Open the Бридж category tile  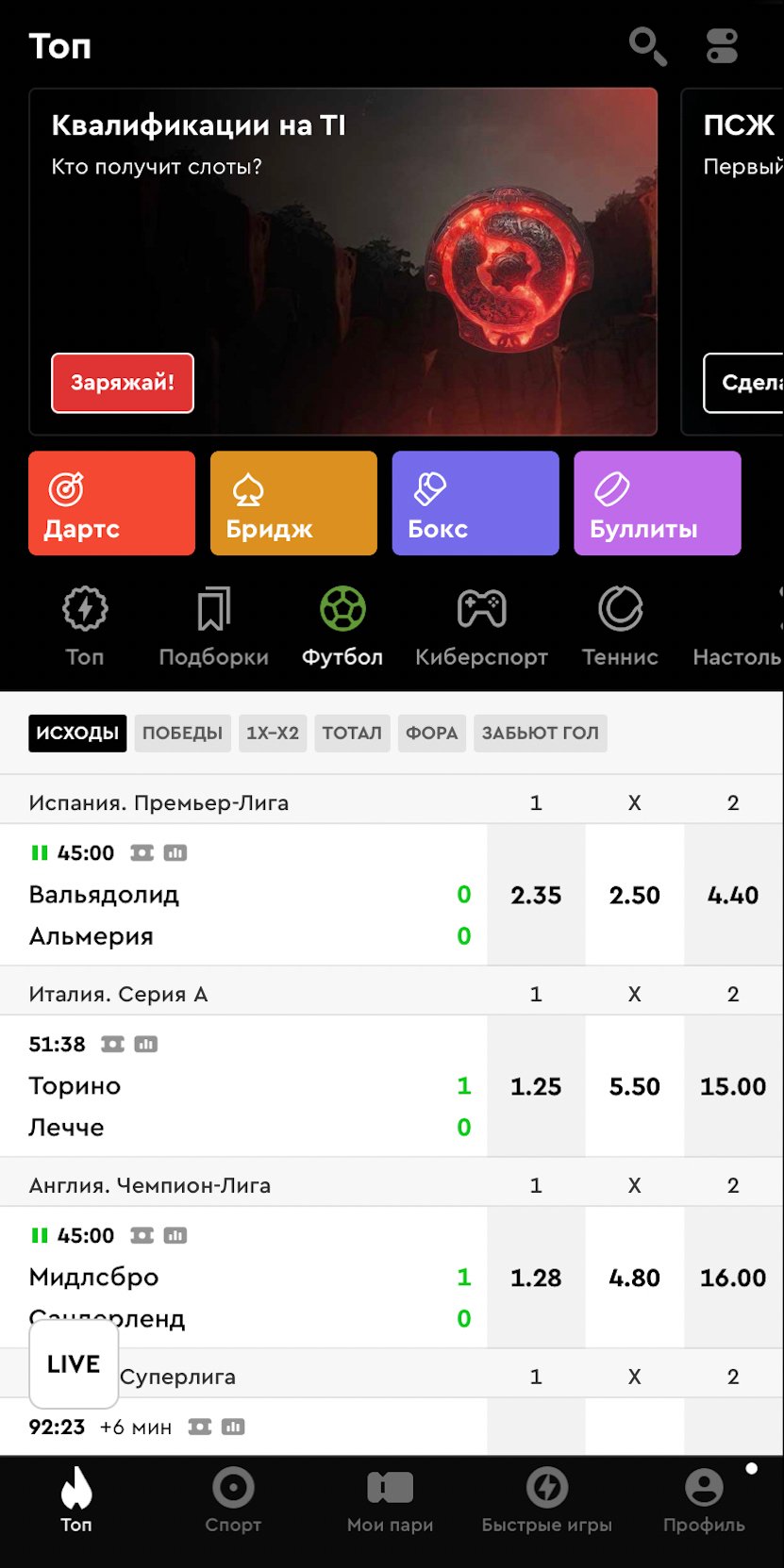click(293, 503)
